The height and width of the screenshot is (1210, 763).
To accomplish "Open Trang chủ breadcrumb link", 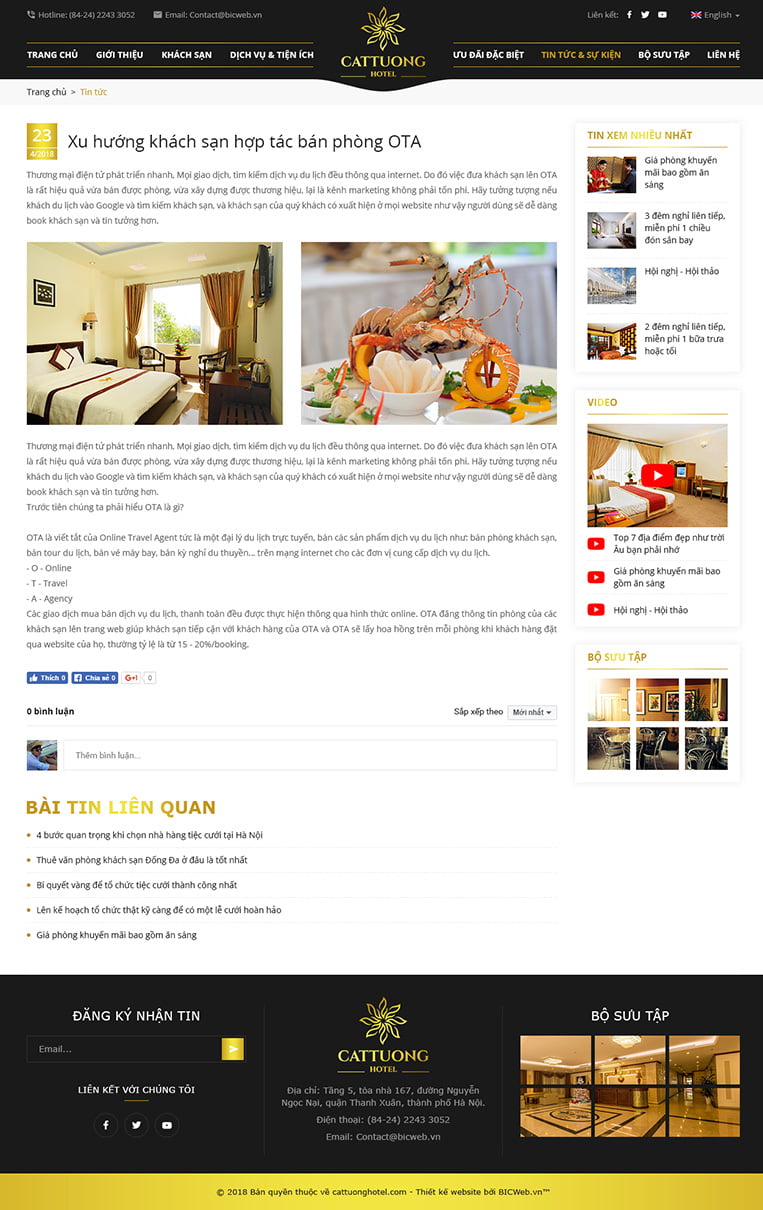I will pyautogui.click(x=46, y=92).
